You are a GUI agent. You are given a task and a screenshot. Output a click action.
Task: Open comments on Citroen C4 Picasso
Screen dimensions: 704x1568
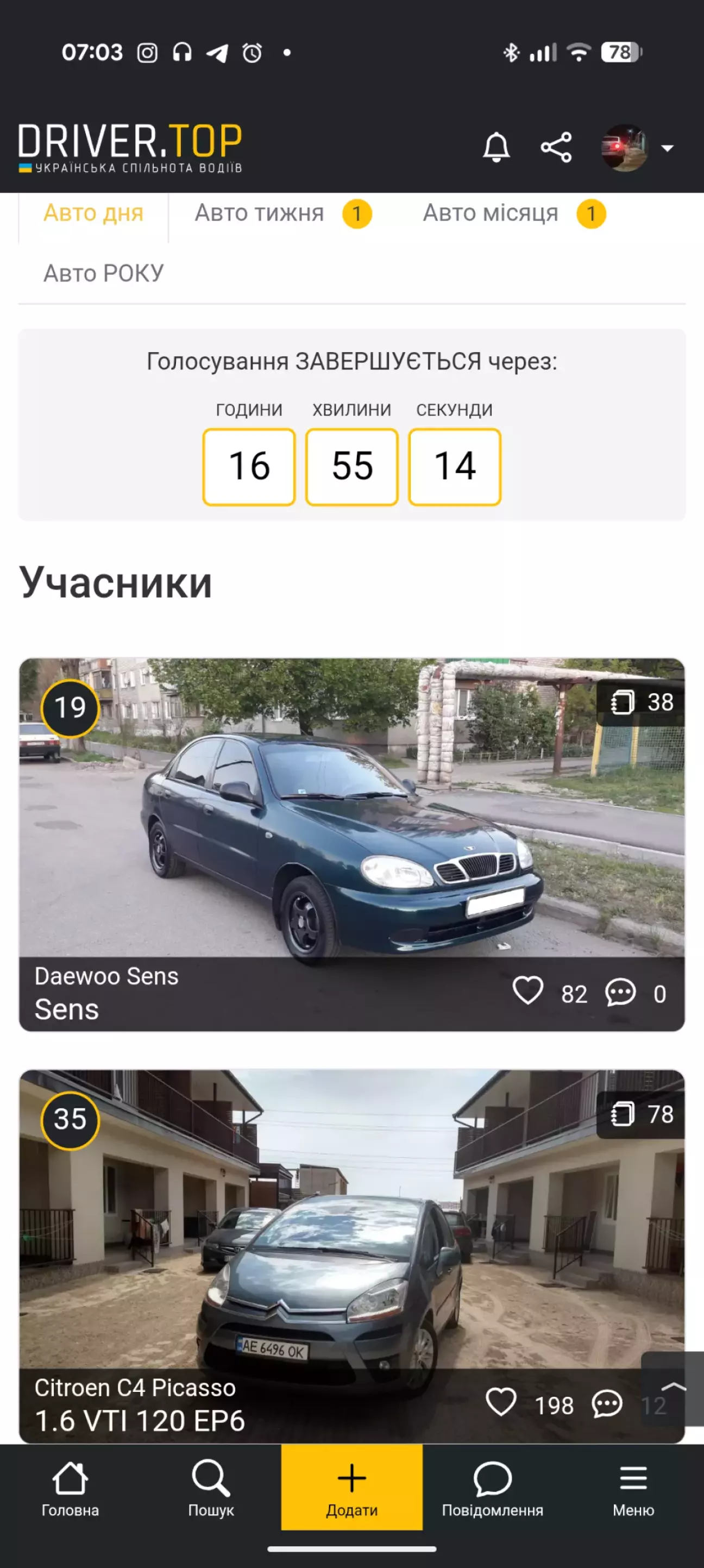(x=607, y=1404)
